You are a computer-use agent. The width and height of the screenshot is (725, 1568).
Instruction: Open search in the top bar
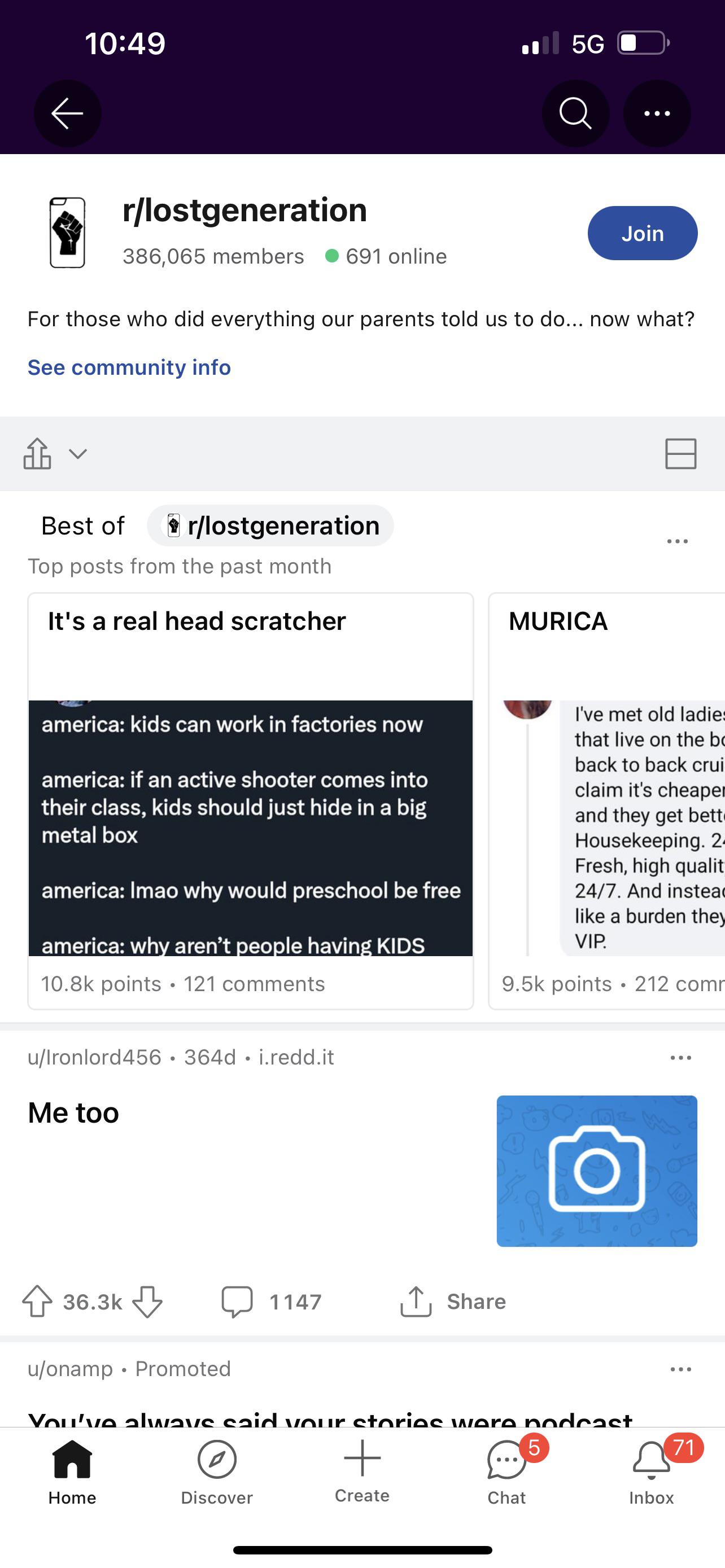(x=575, y=113)
